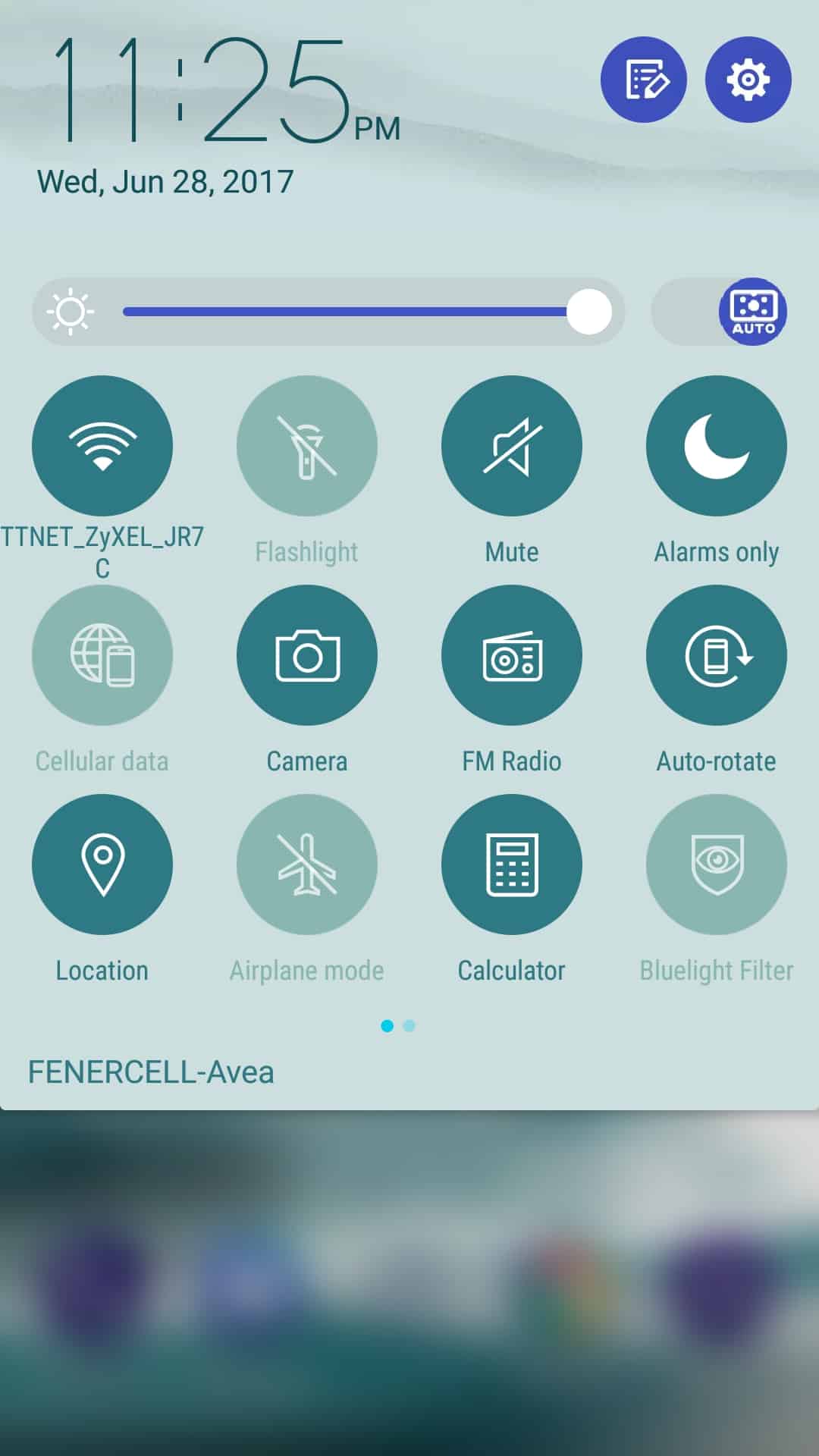Enable Cellular data
The width and height of the screenshot is (819, 1456).
tap(102, 655)
